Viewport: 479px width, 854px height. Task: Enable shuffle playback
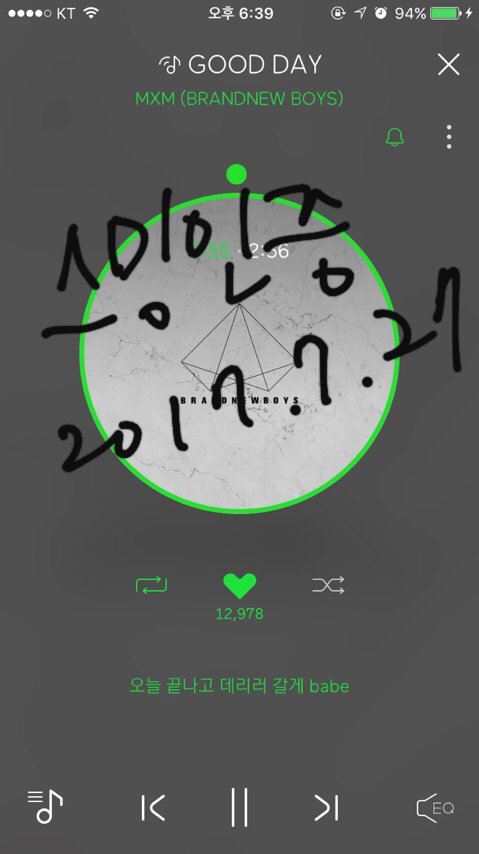tap(328, 585)
